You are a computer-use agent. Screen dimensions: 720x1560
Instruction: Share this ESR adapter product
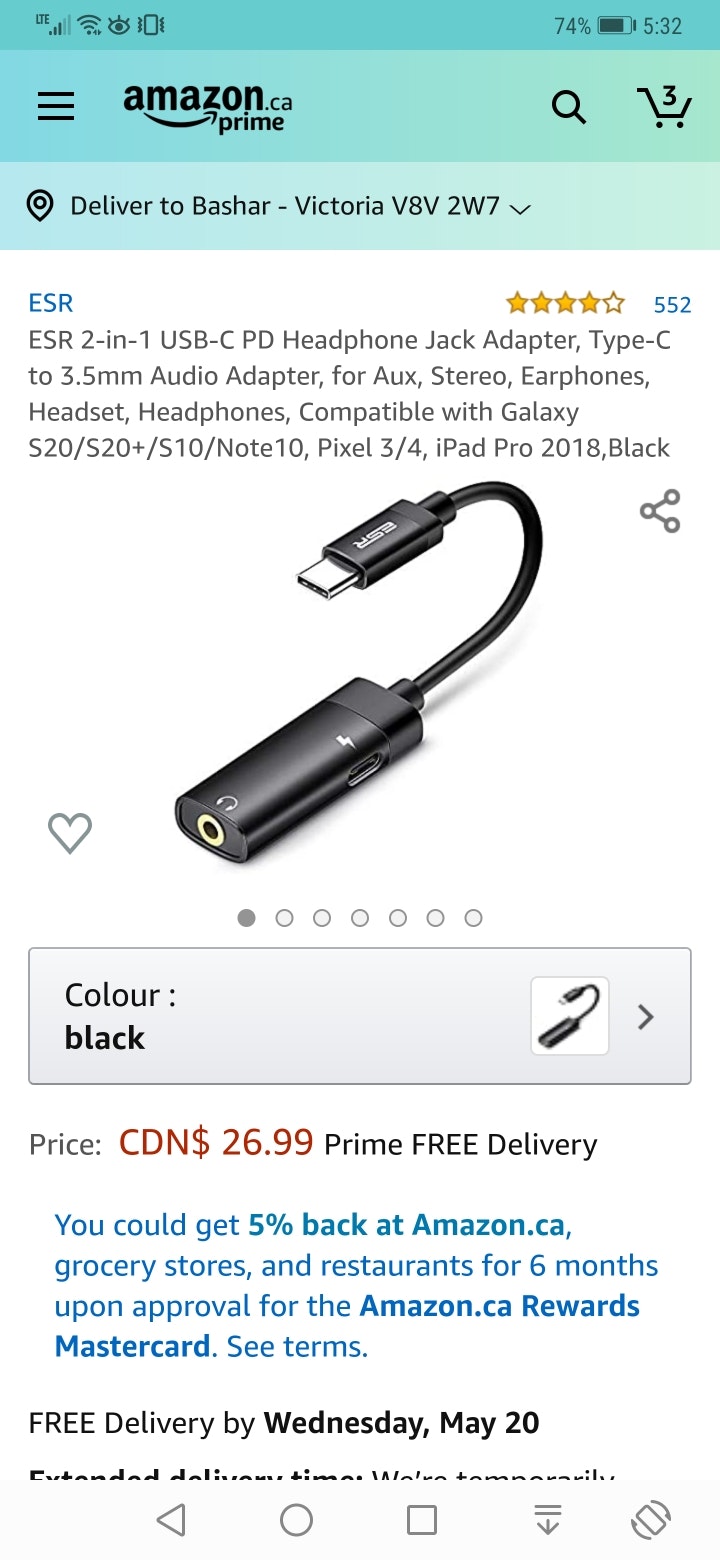click(x=660, y=511)
